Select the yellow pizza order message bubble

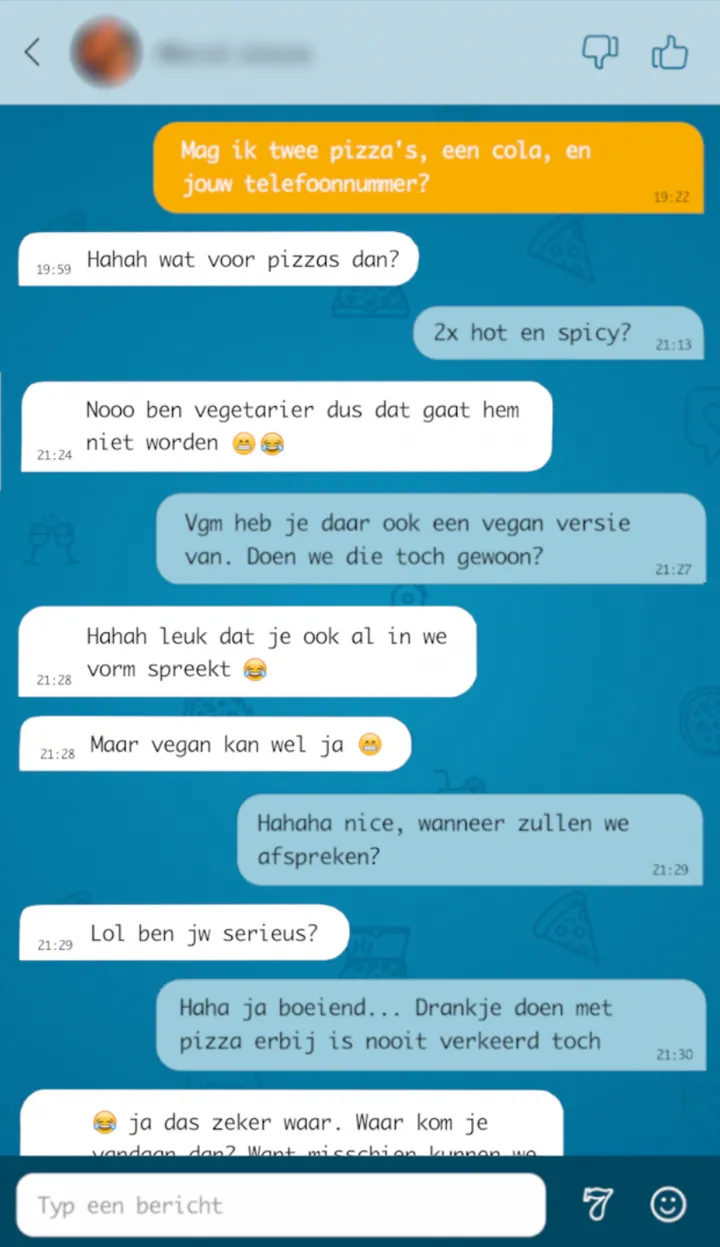[x=428, y=166]
